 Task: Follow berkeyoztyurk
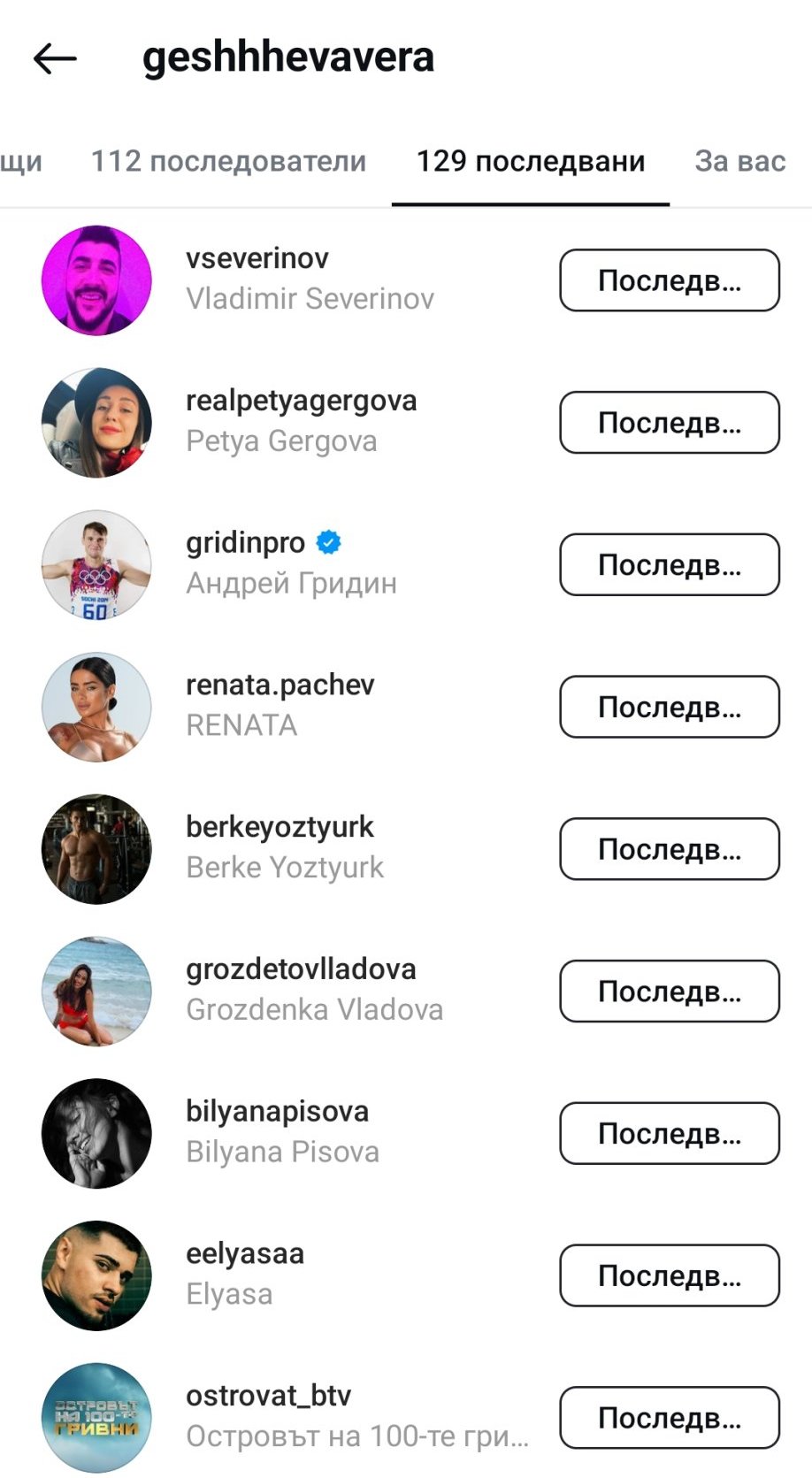669,849
